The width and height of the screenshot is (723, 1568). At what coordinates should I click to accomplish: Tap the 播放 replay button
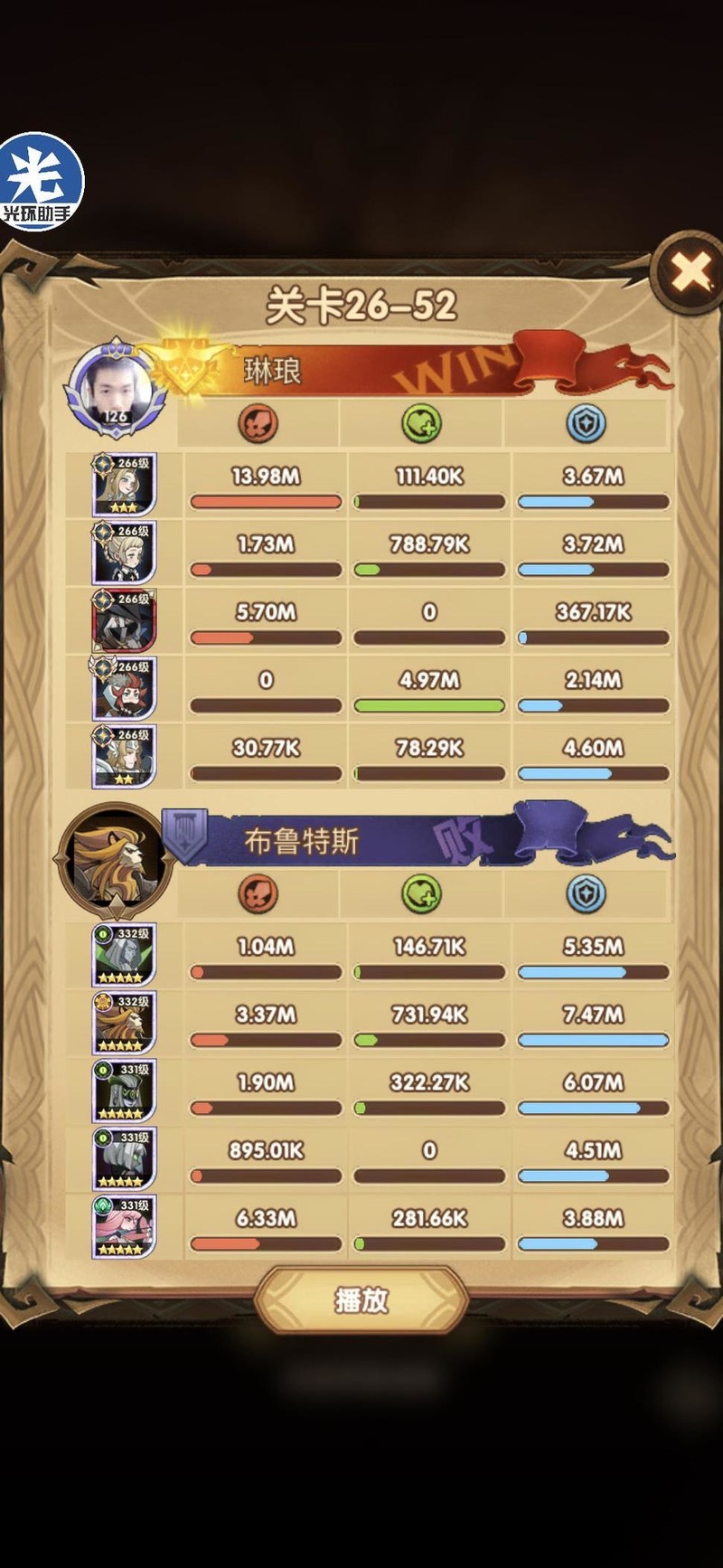pos(361,1300)
